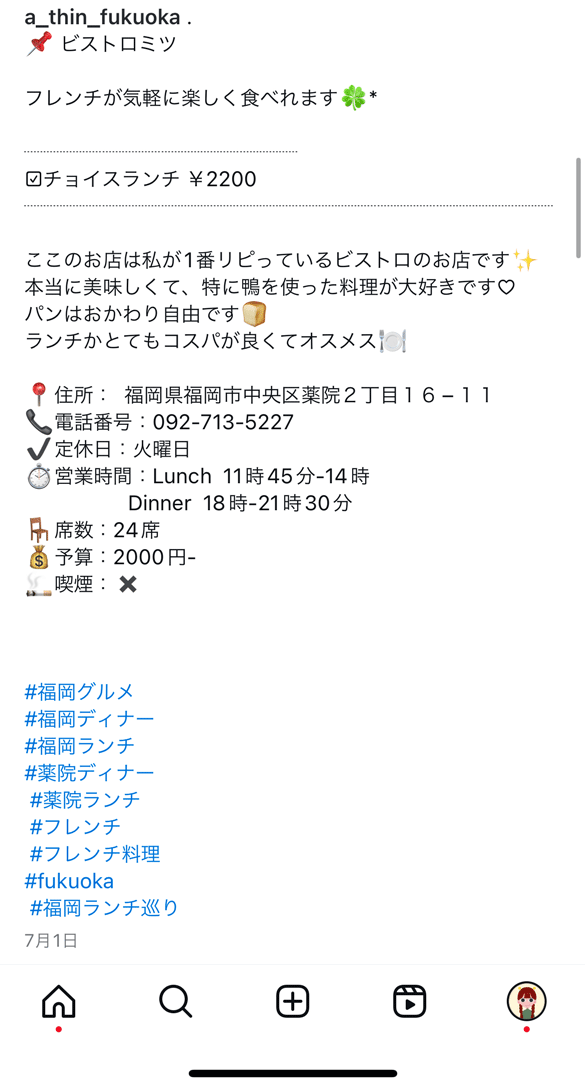Open the #福岡ディナー hashtag
Viewport: 585px width, 1089px height.
coord(90,719)
